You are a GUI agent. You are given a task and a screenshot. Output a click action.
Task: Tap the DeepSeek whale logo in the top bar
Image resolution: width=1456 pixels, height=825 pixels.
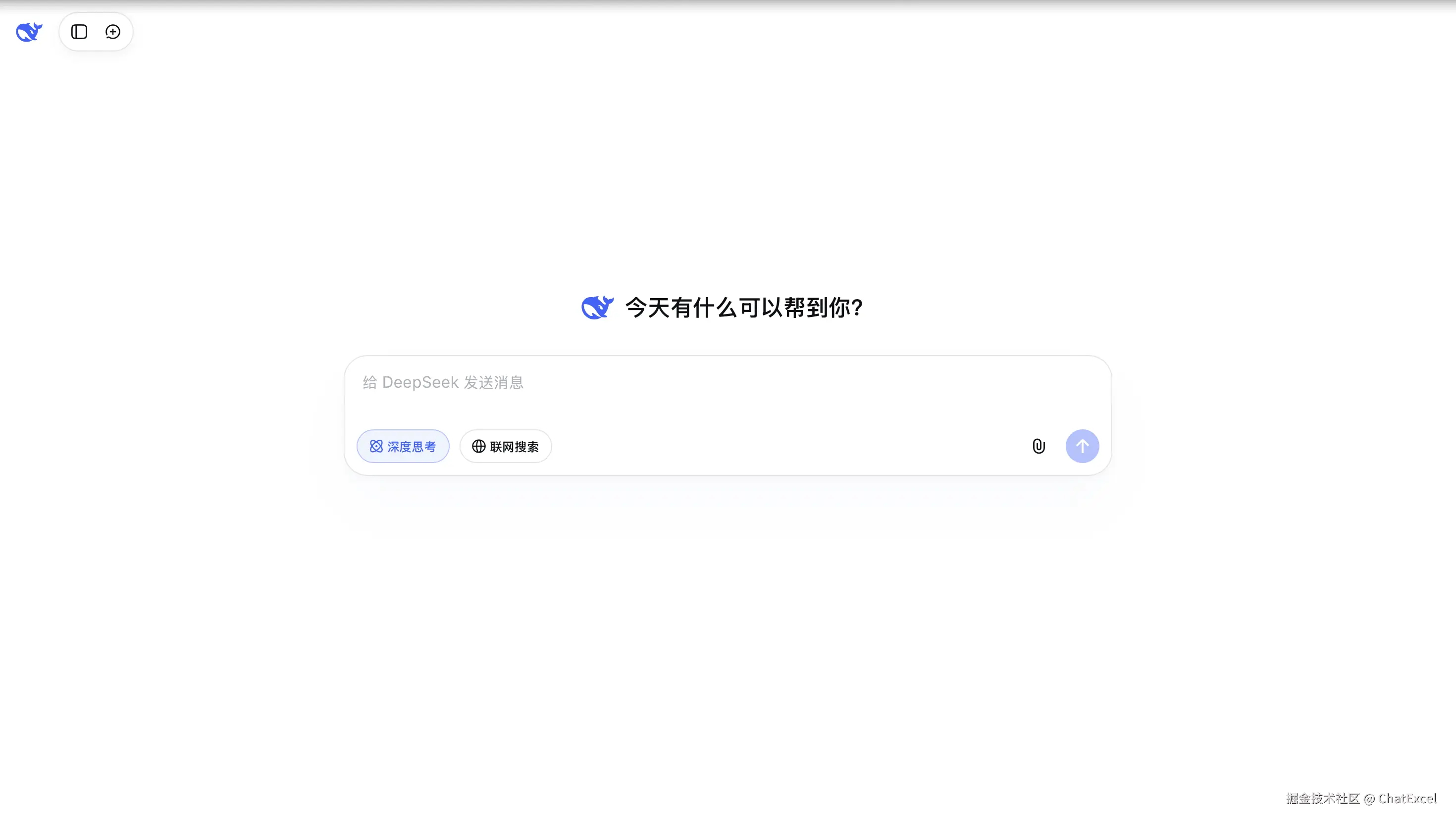point(29,32)
